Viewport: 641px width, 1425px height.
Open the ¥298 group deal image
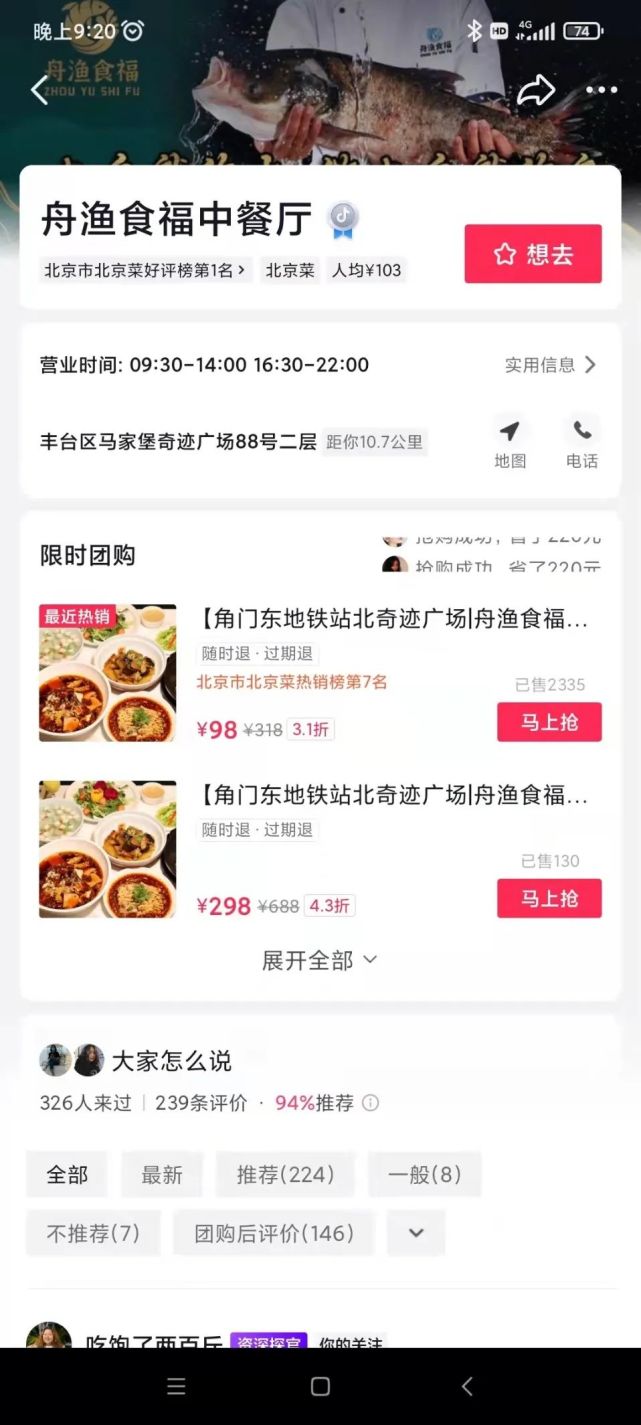pyautogui.click(x=108, y=849)
